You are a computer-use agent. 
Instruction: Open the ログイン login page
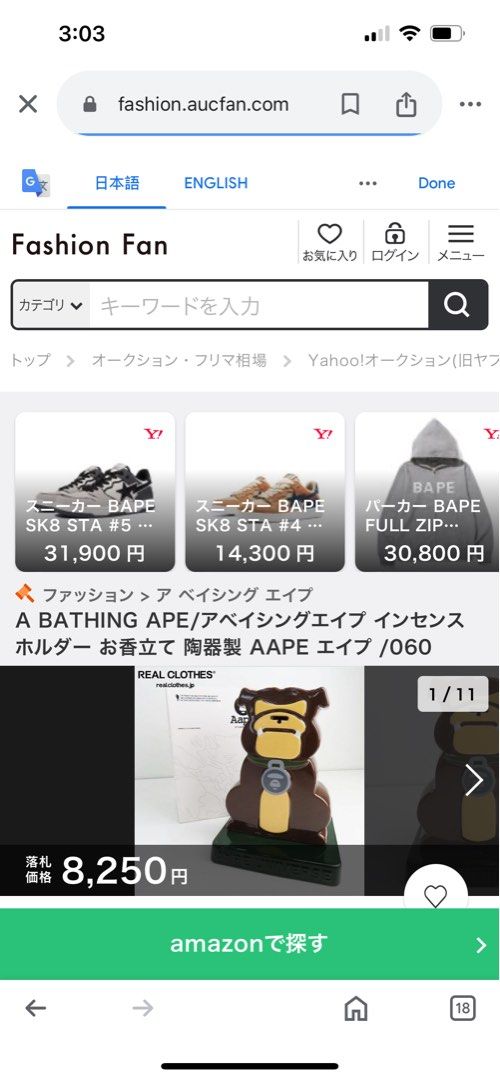(x=395, y=242)
